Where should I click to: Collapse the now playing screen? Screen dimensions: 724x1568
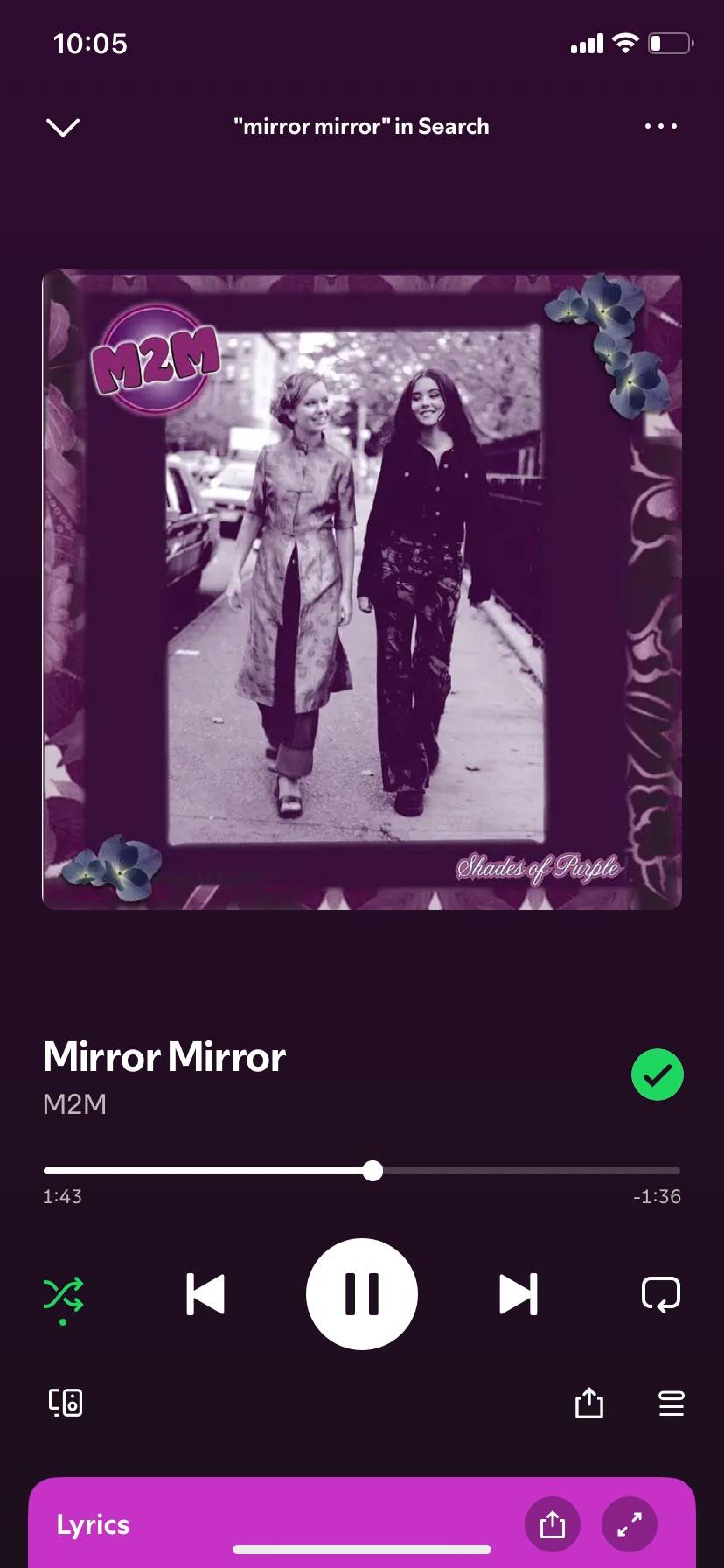[x=62, y=127]
